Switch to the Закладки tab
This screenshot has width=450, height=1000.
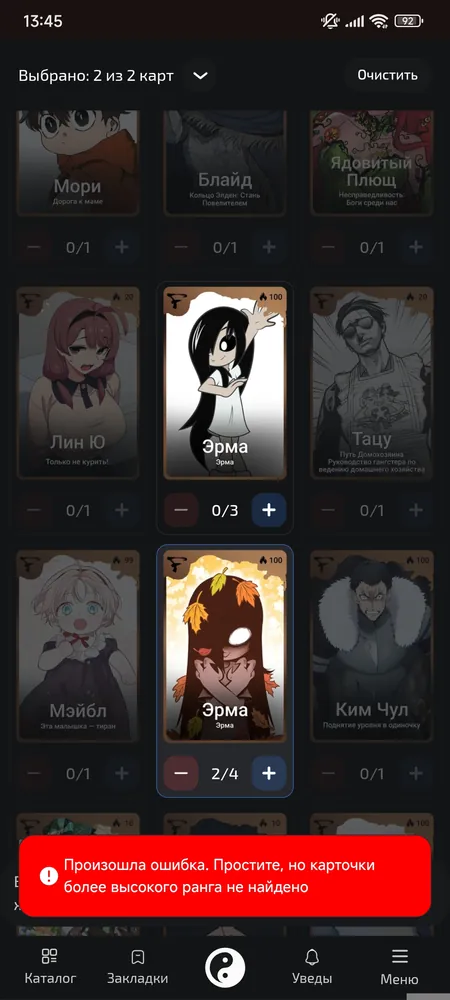(138, 966)
